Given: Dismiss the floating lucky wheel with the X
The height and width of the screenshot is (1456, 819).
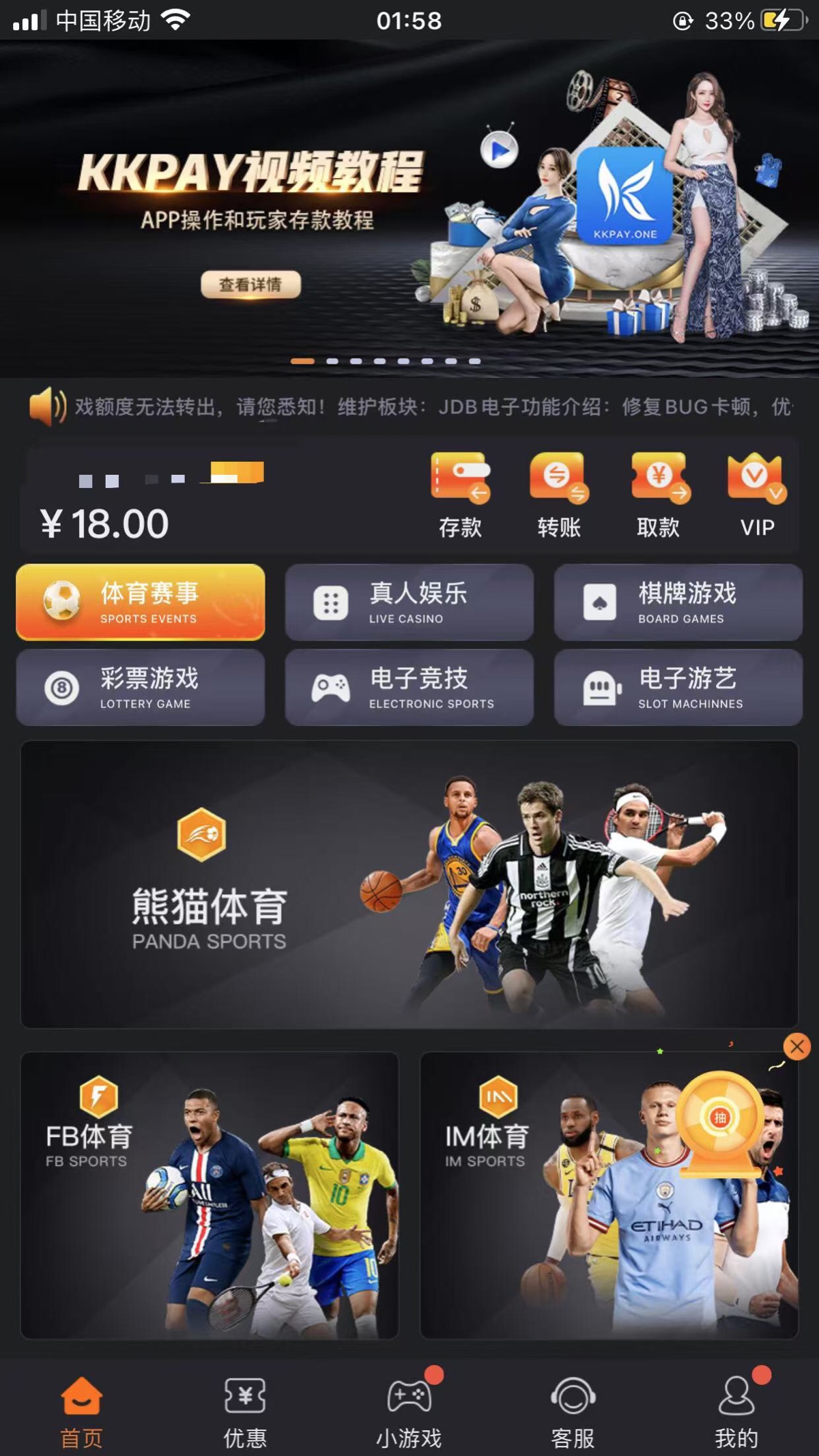Looking at the screenshot, I should (x=796, y=1047).
